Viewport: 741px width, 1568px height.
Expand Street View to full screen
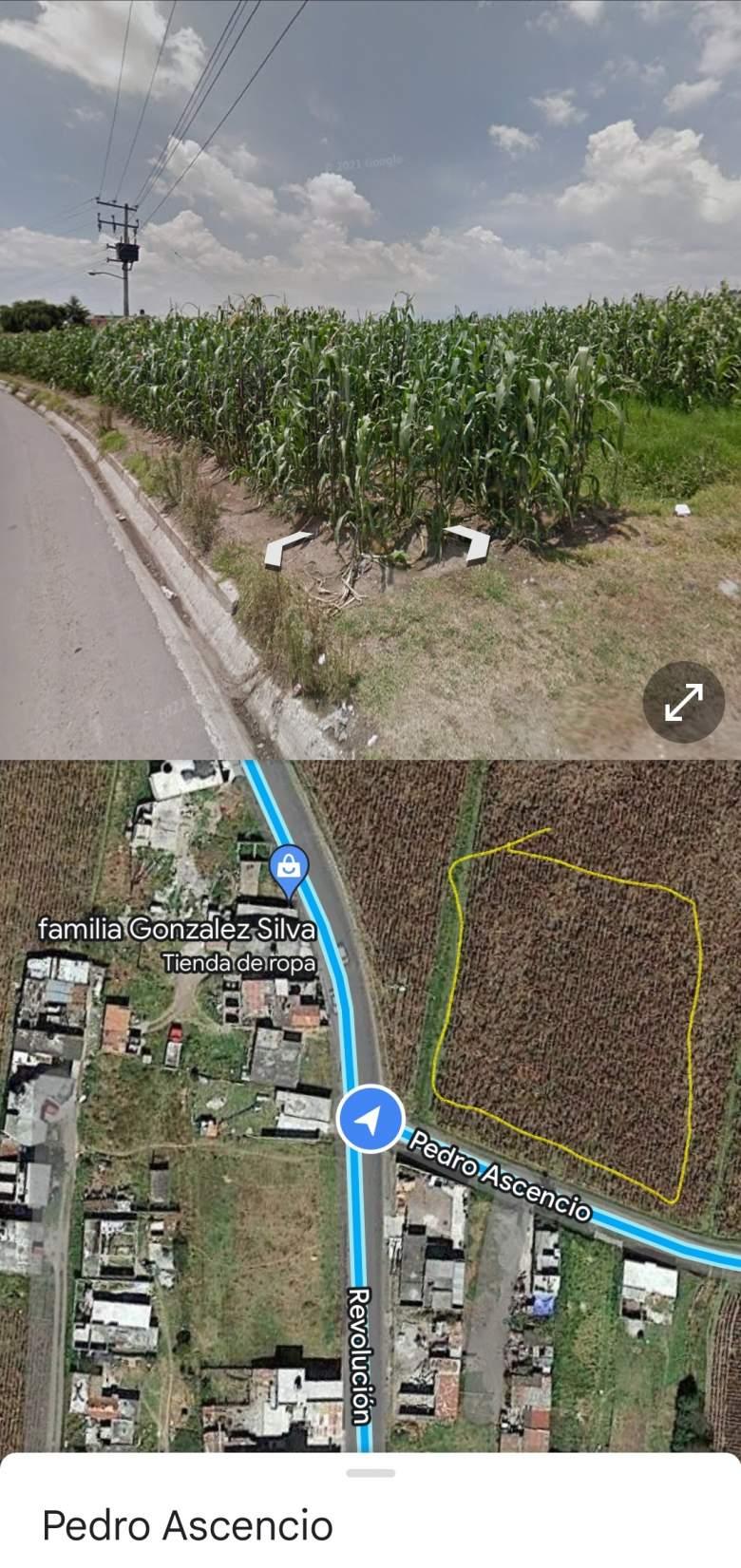coord(683,702)
